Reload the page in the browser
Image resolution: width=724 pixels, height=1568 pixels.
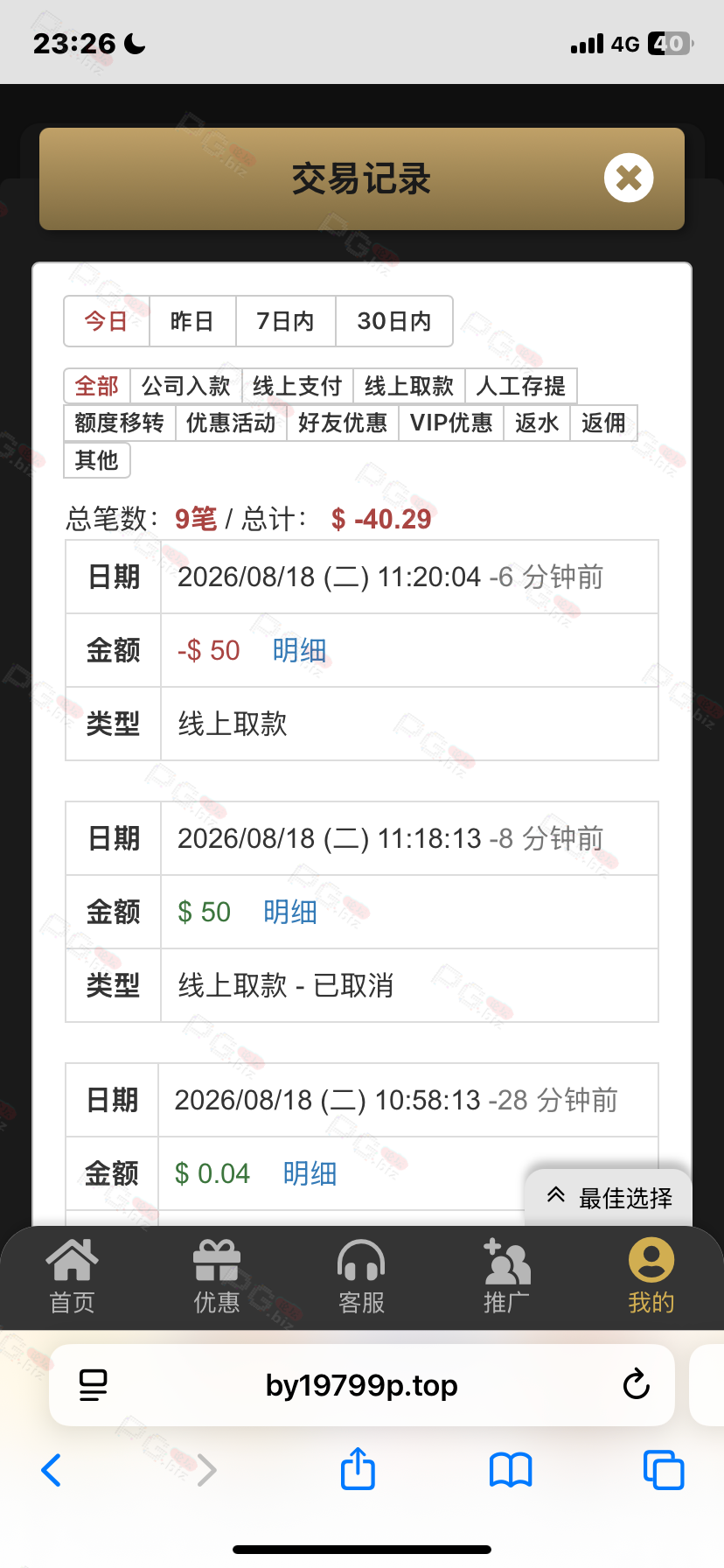[636, 1385]
